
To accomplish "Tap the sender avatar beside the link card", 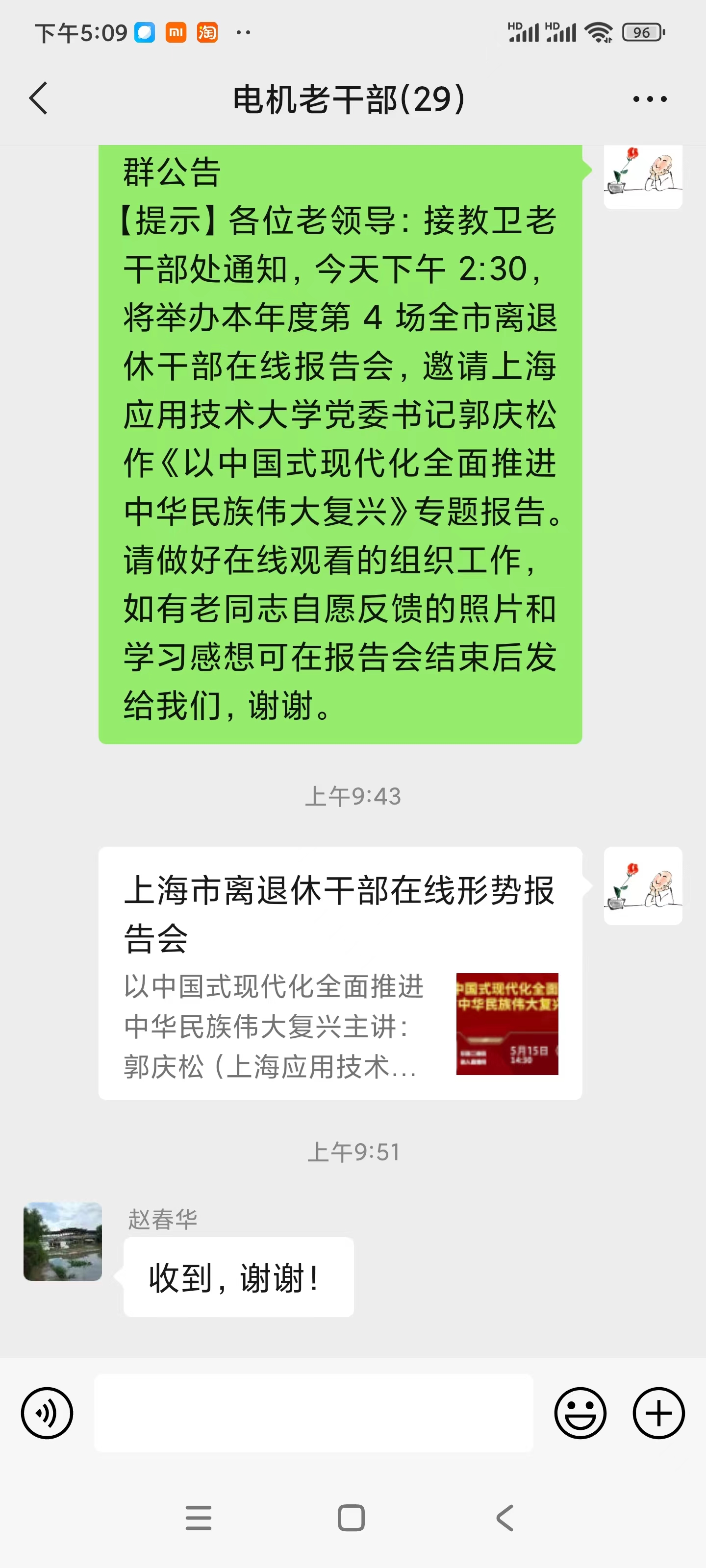I will 643,885.
